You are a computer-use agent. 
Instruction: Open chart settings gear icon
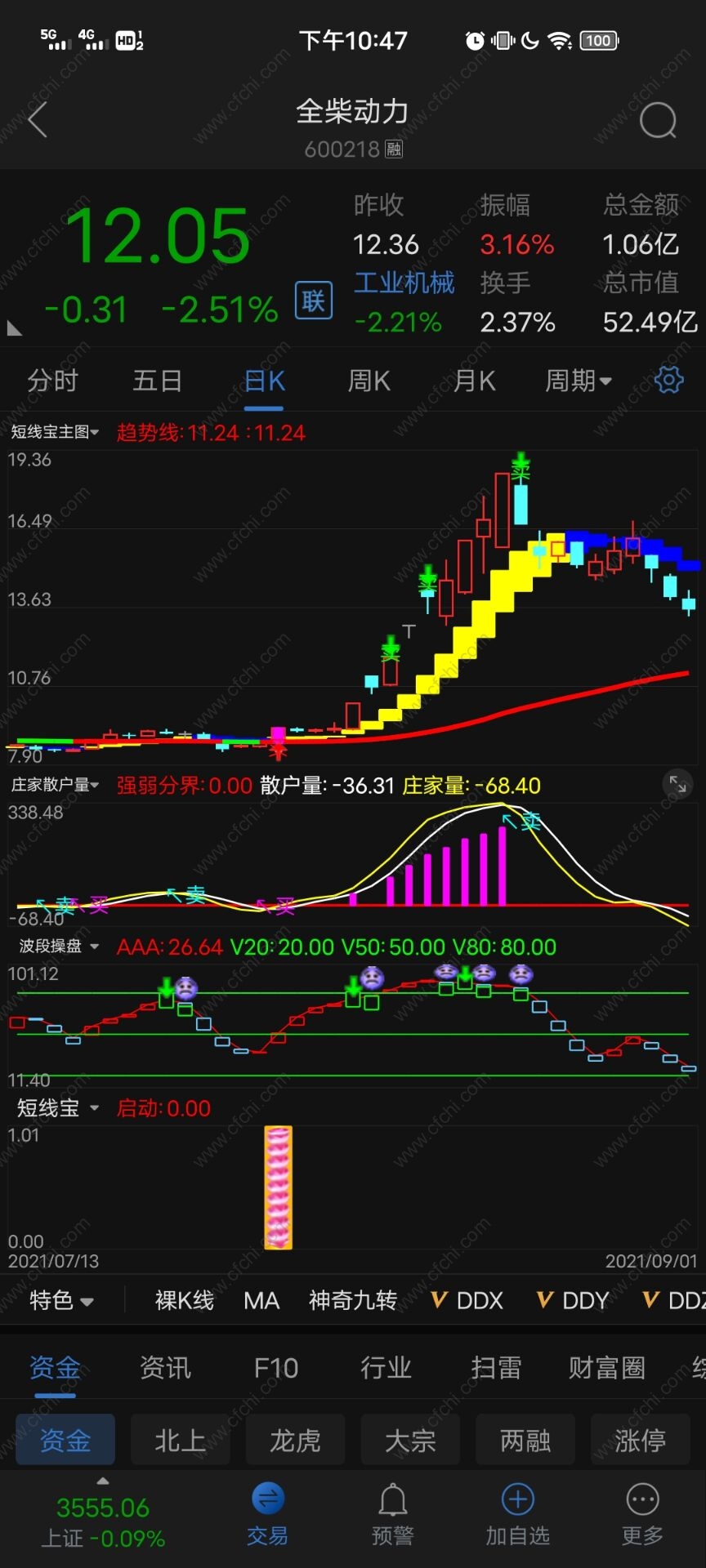[668, 380]
